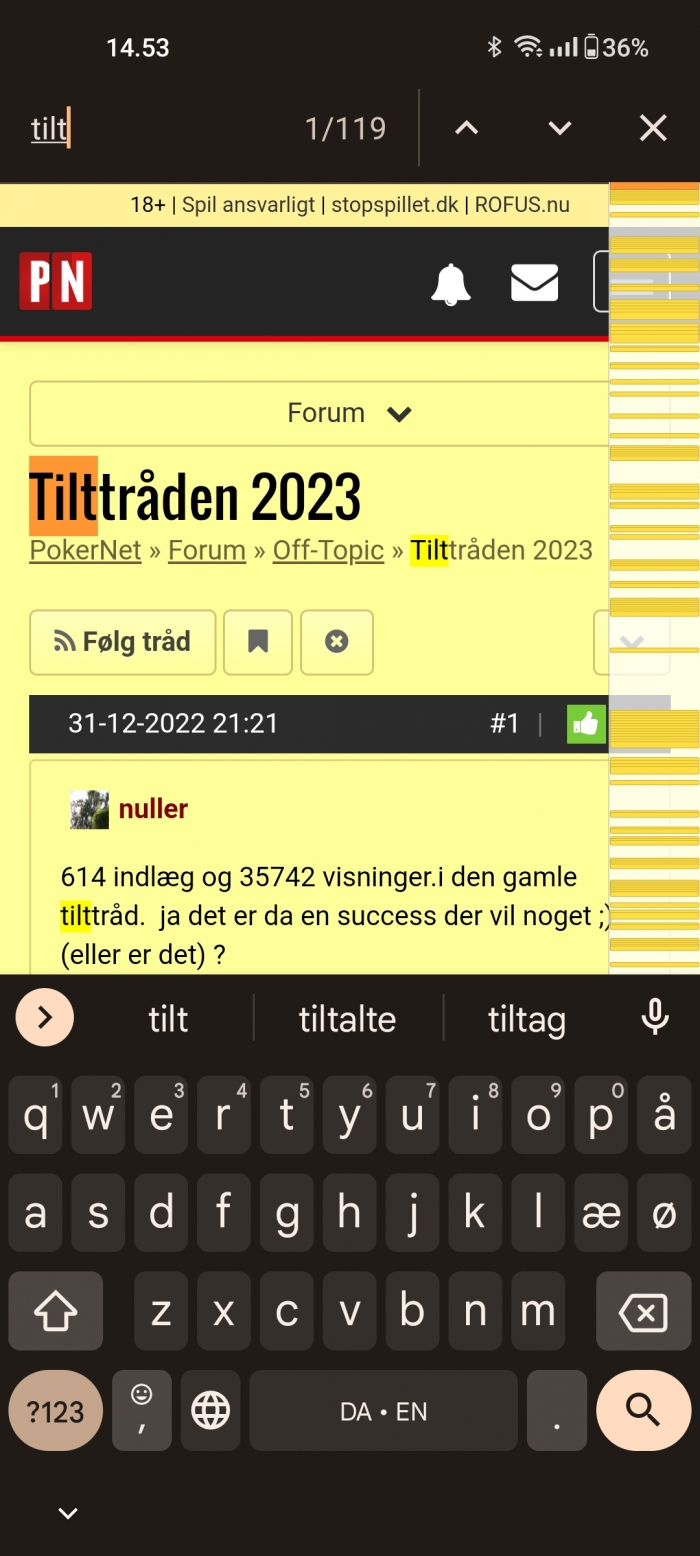The height and width of the screenshot is (1556, 700).
Task: Open the notifications bell
Action: 450,283
